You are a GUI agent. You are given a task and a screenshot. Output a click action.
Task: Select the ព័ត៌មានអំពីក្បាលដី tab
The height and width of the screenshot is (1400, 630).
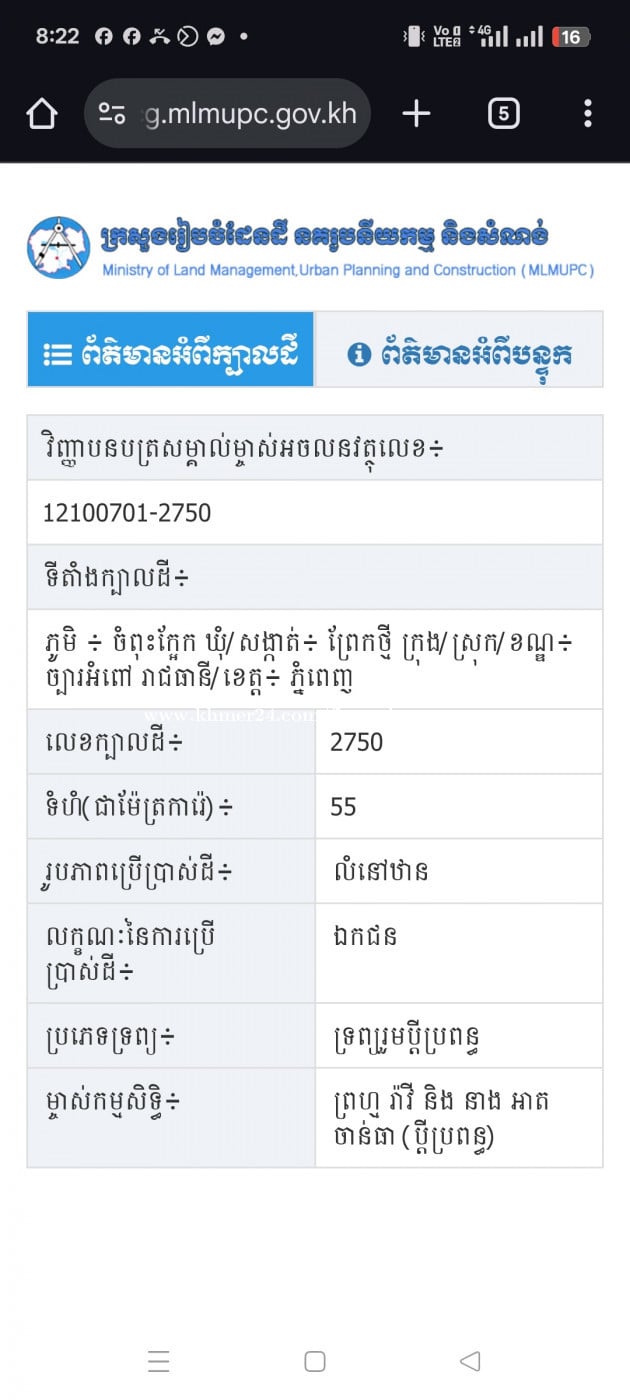point(171,350)
